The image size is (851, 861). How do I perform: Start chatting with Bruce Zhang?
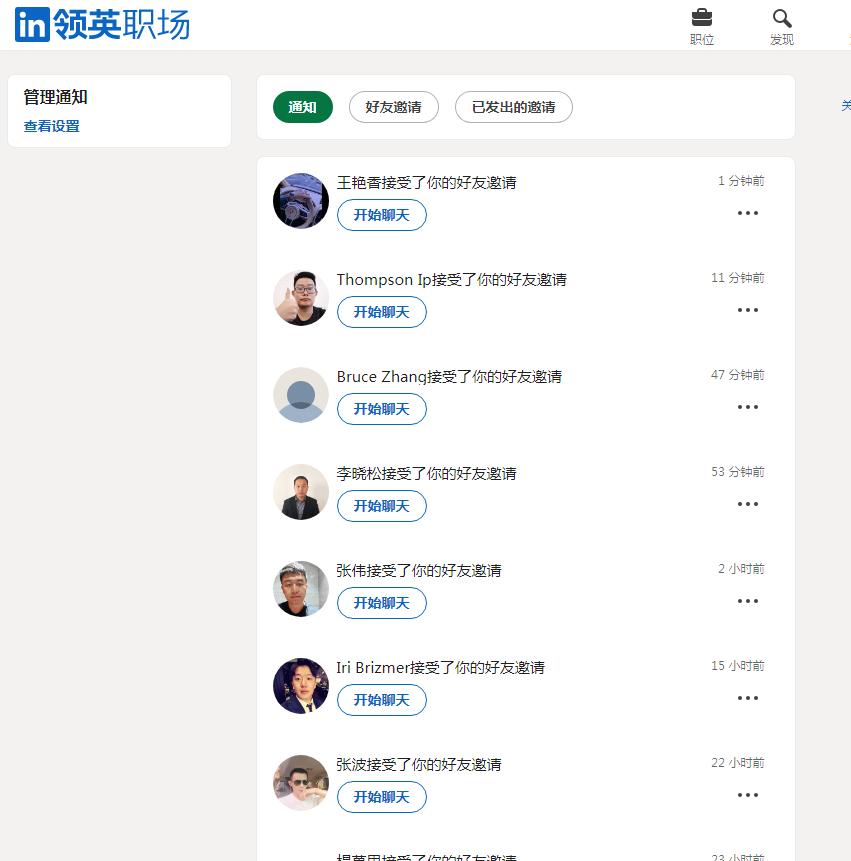pos(381,409)
